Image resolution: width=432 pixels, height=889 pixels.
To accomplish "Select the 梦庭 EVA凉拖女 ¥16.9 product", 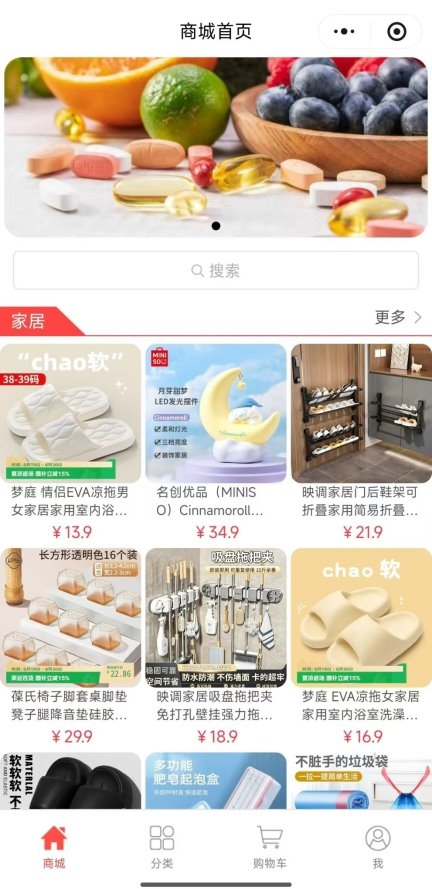I will coord(362,646).
